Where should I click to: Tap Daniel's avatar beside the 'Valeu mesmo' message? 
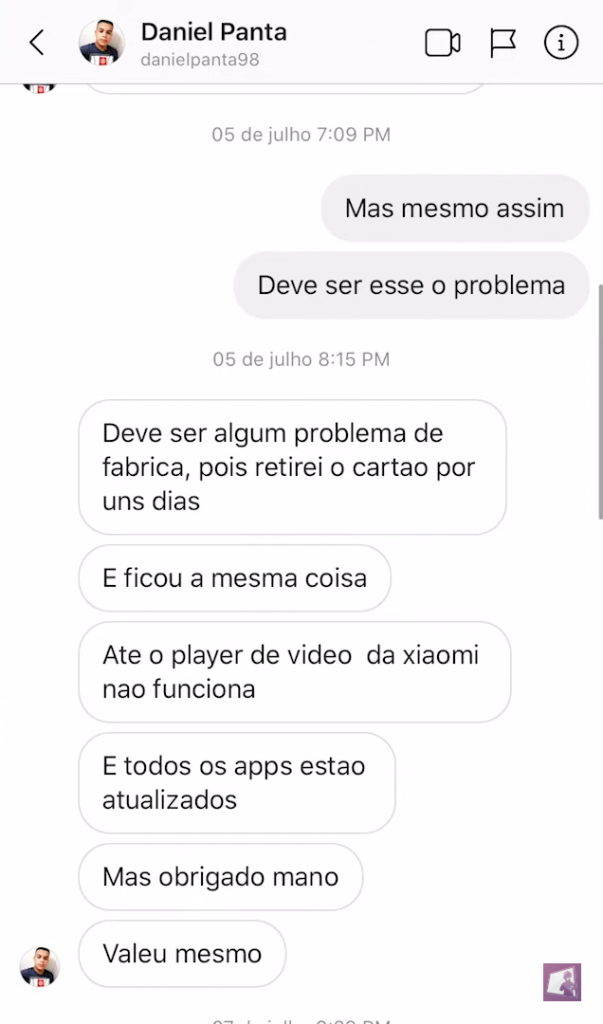click(x=40, y=966)
